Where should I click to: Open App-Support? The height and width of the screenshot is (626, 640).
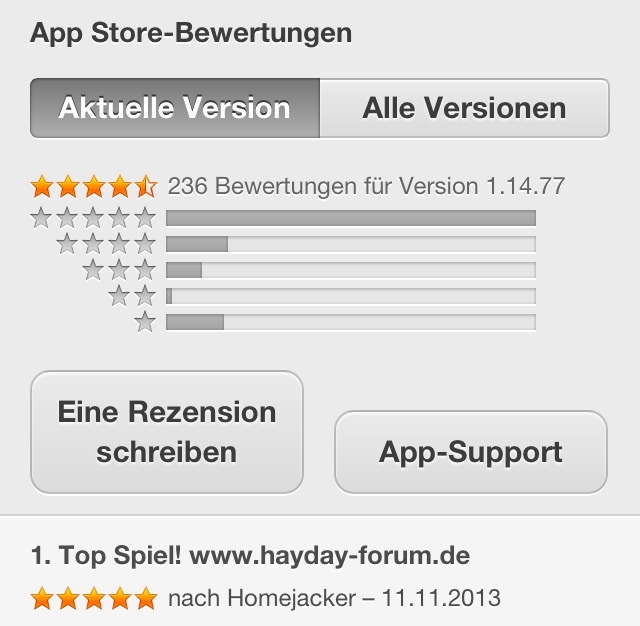click(x=470, y=452)
